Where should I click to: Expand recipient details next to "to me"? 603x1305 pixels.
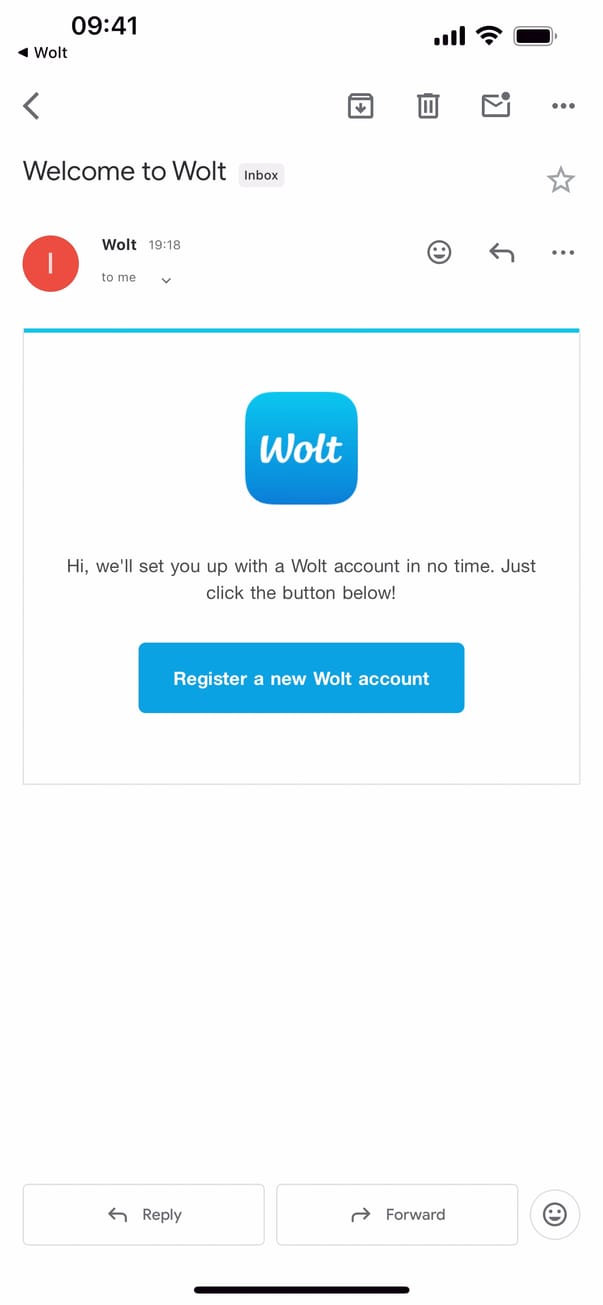[166, 280]
